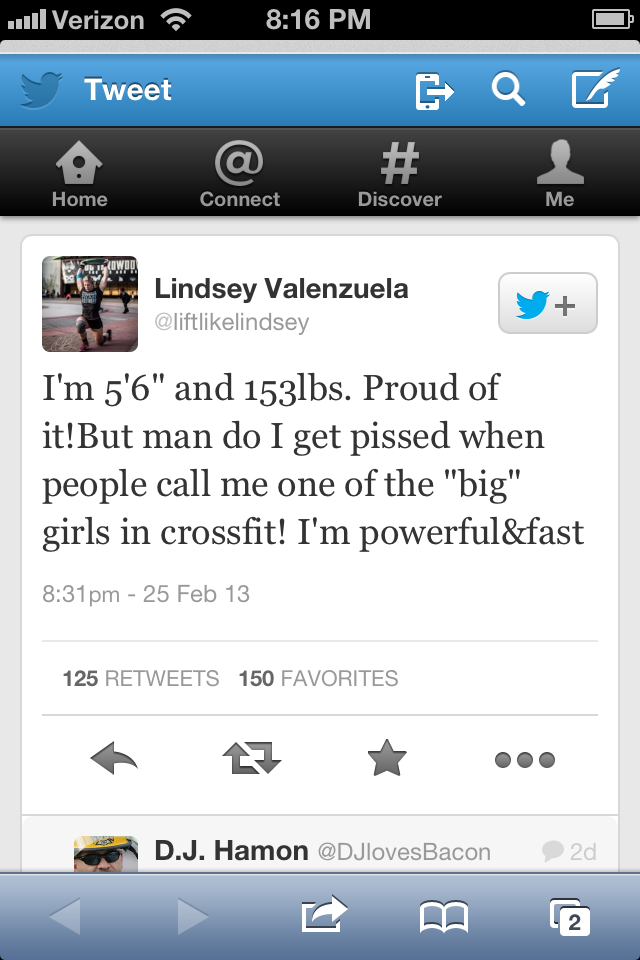Open D.J. Hamon's reply

pos(320,851)
